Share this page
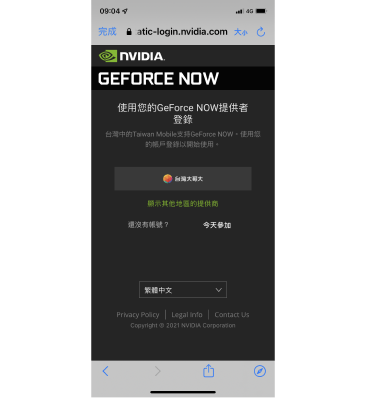Screen dimensions: 367x398 (x=208, y=371)
